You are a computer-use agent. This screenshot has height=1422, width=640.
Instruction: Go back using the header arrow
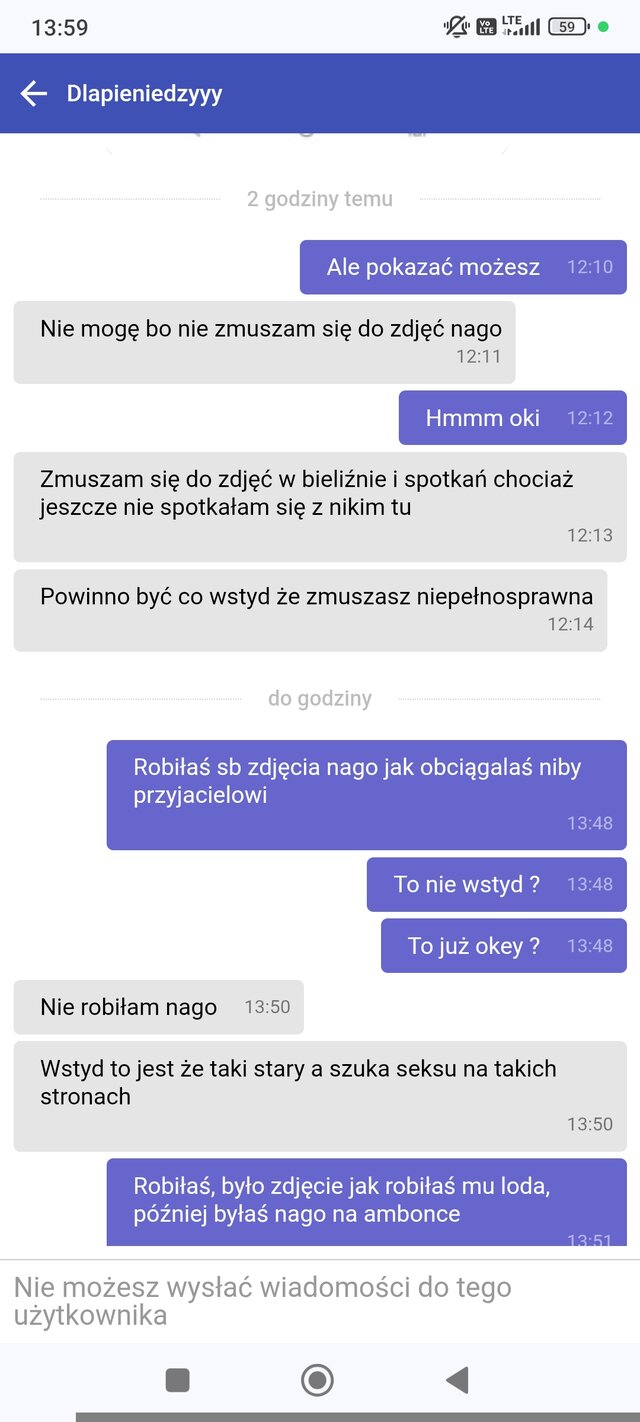34,94
